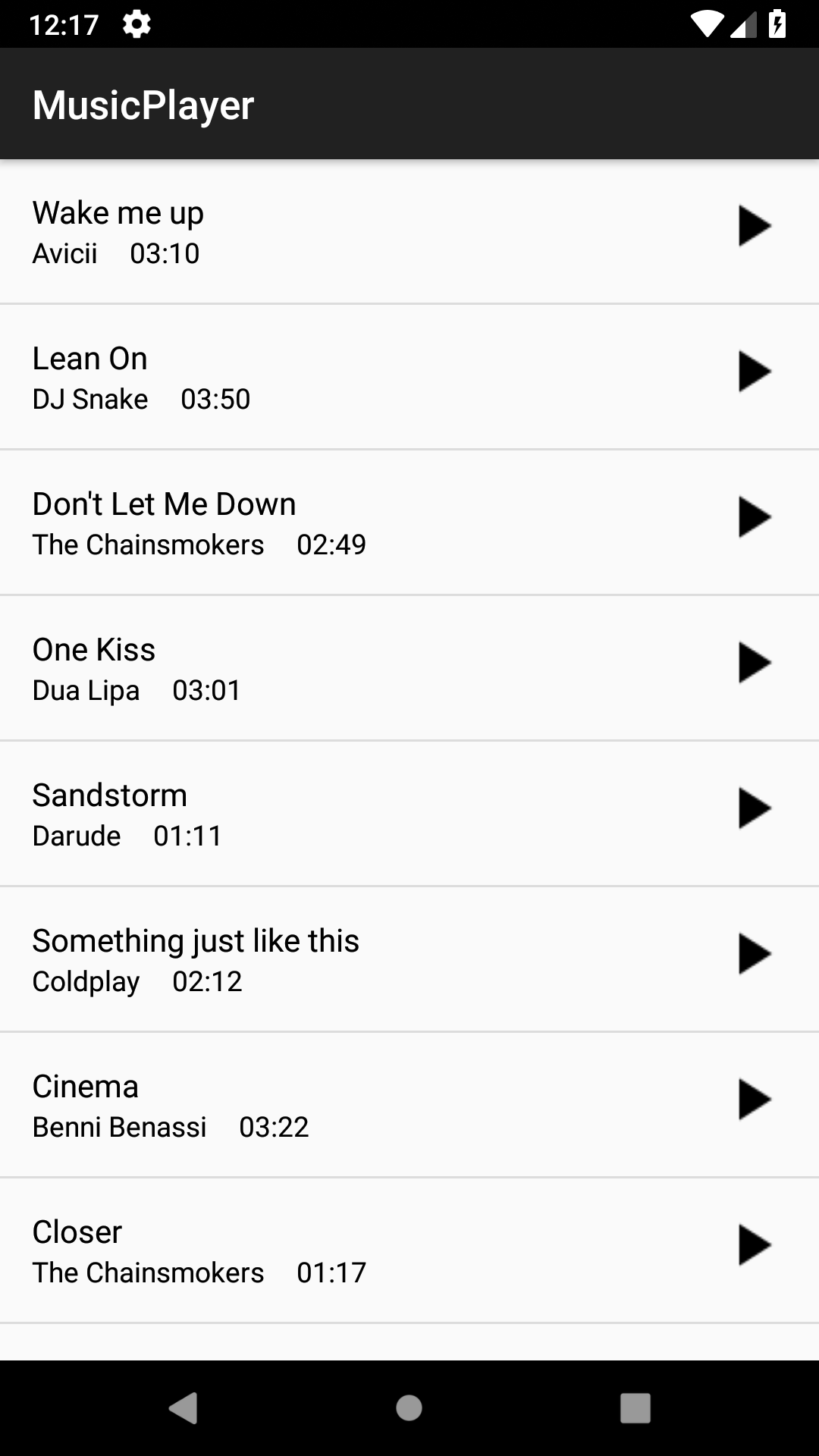Viewport: 819px width, 1456px height.
Task: Play Something just like this
Action: point(754,954)
